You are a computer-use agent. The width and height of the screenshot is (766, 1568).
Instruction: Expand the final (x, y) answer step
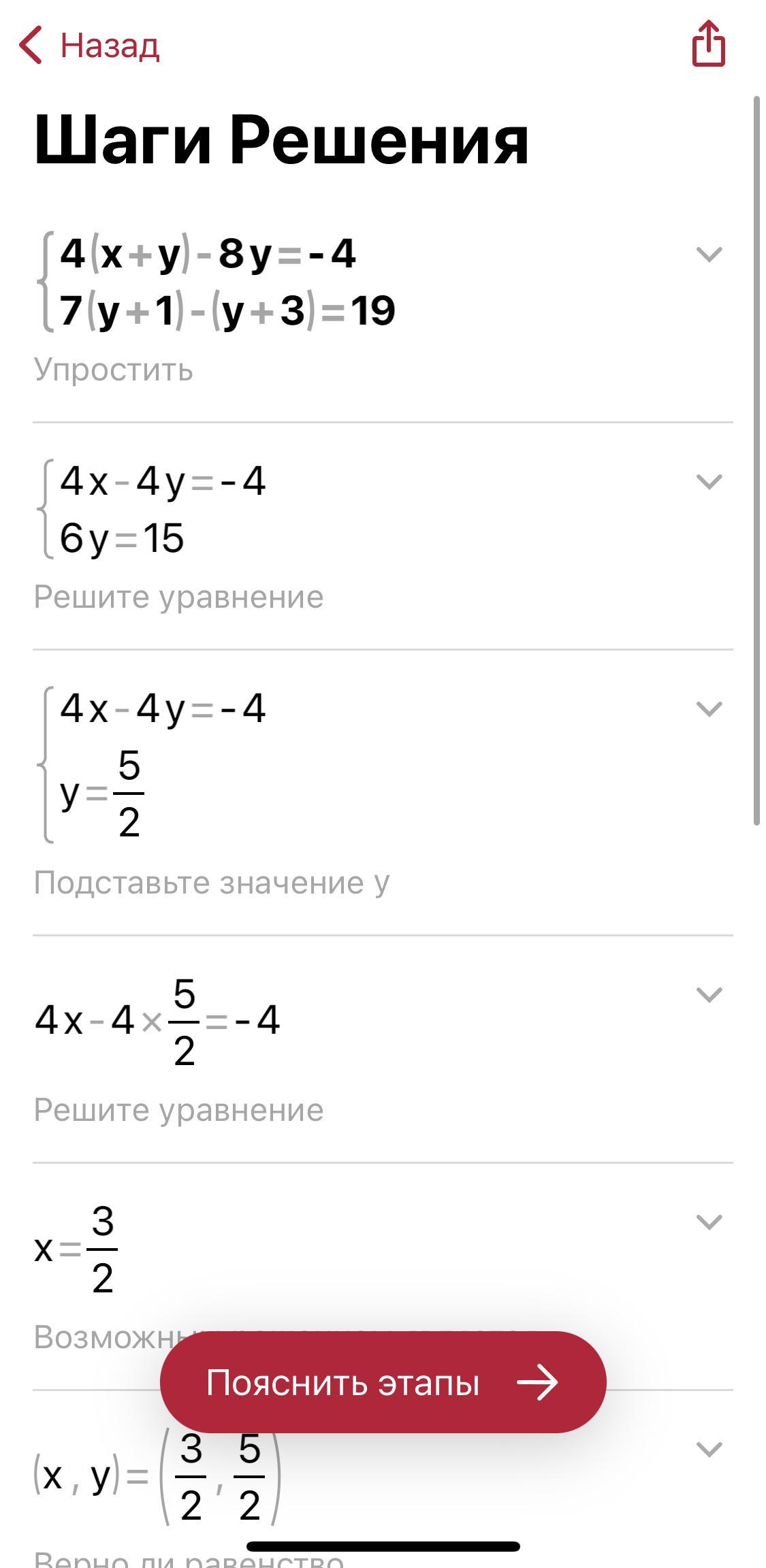pos(709,1450)
